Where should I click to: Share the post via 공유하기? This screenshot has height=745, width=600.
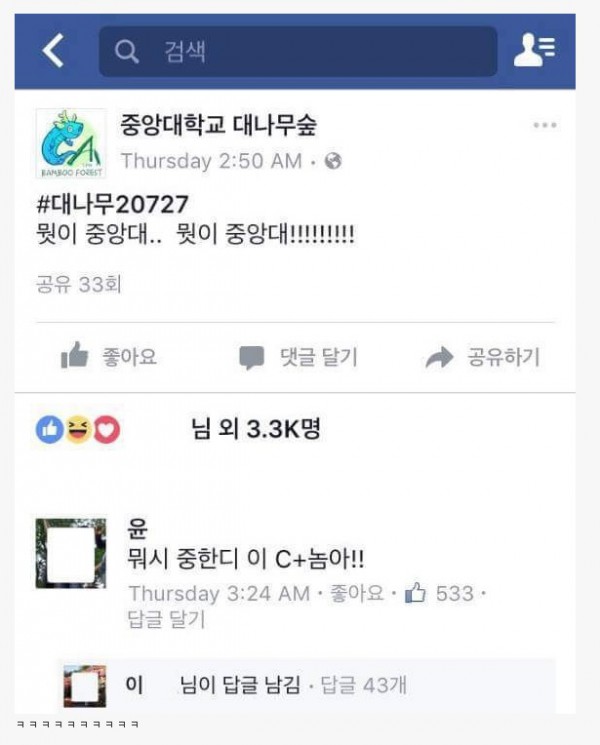point(483,357)
